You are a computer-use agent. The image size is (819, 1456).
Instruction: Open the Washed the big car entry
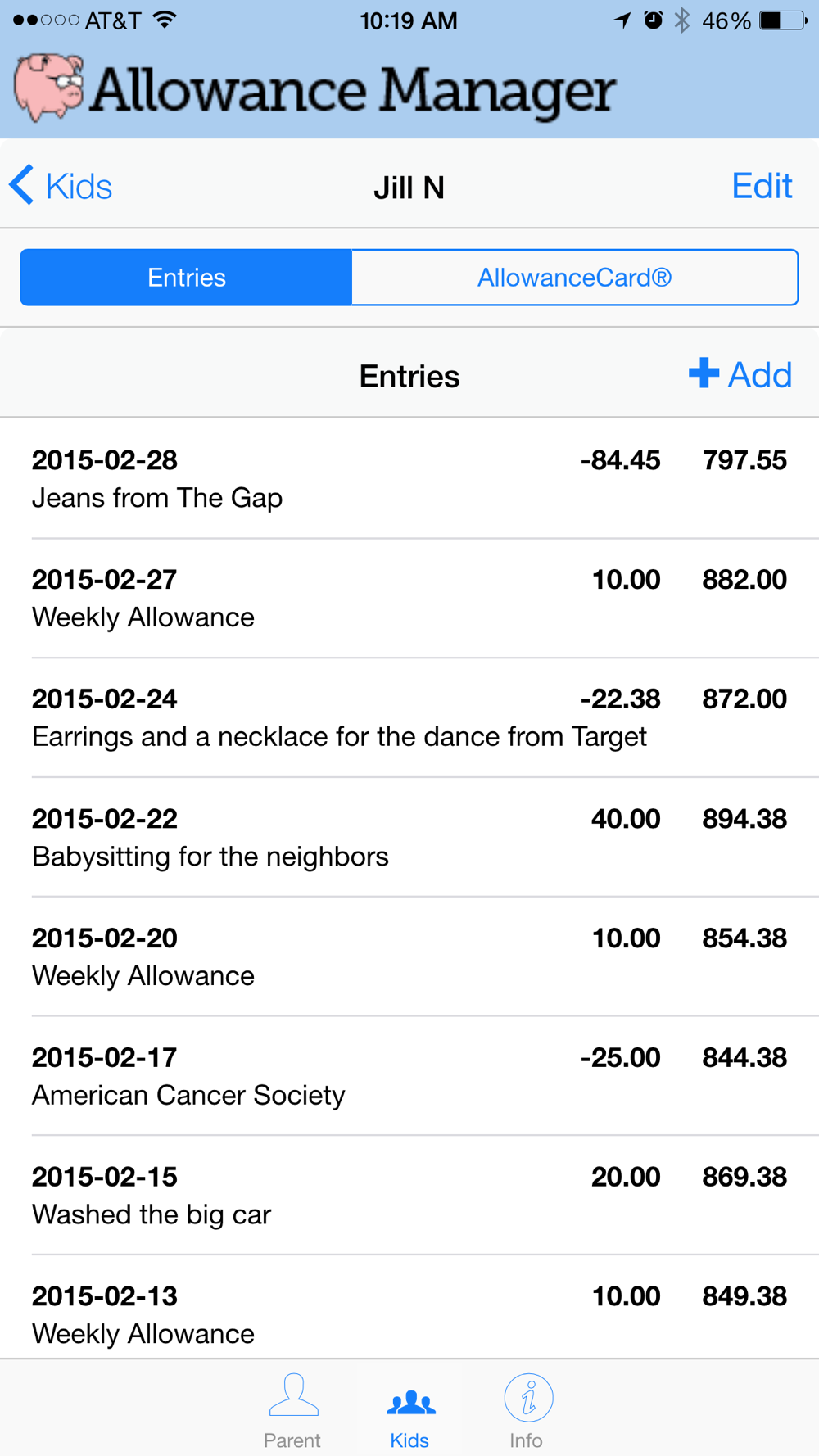click(409, 1196)
